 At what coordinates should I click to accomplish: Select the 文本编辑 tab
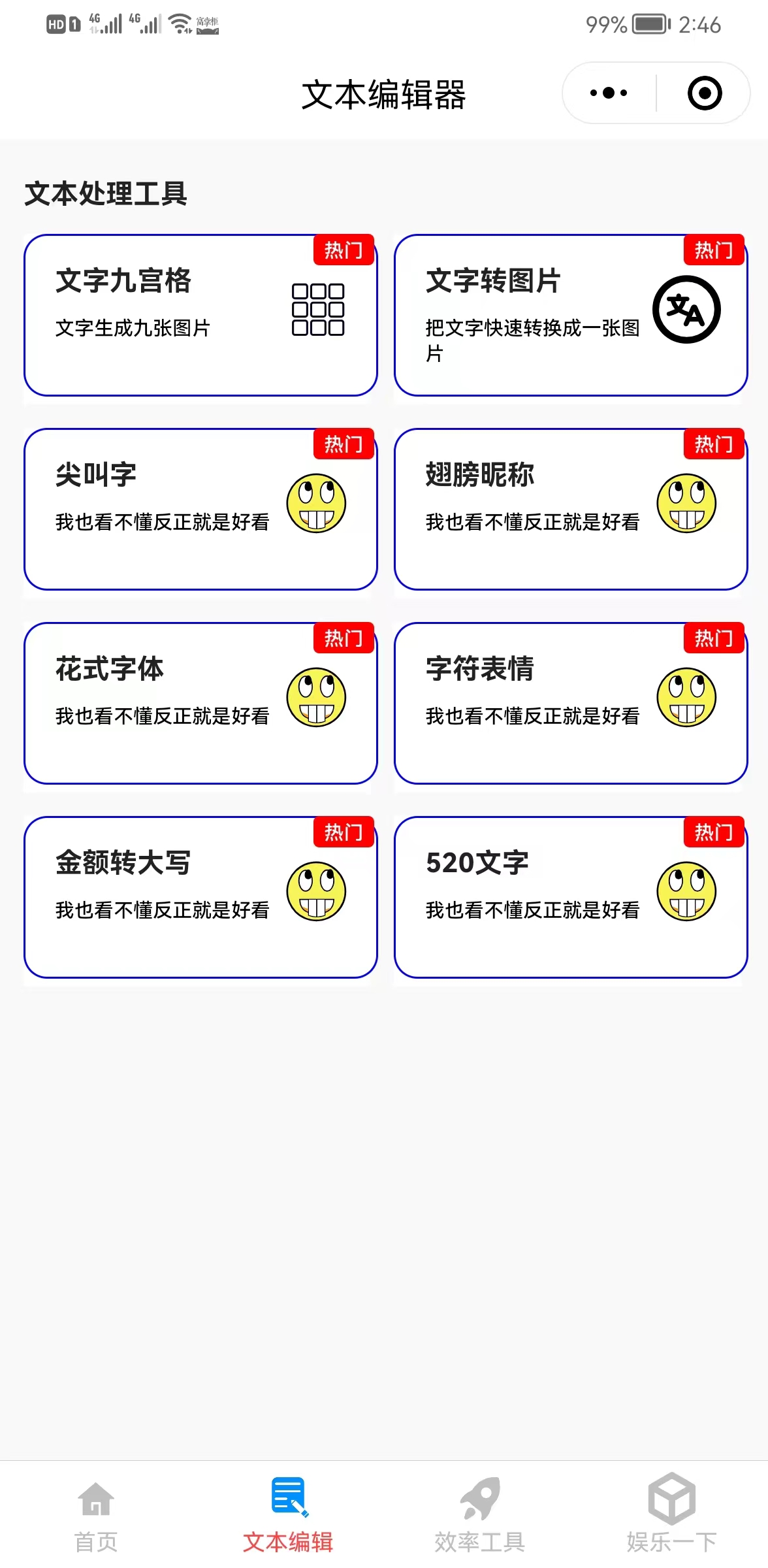point(288,1514)
